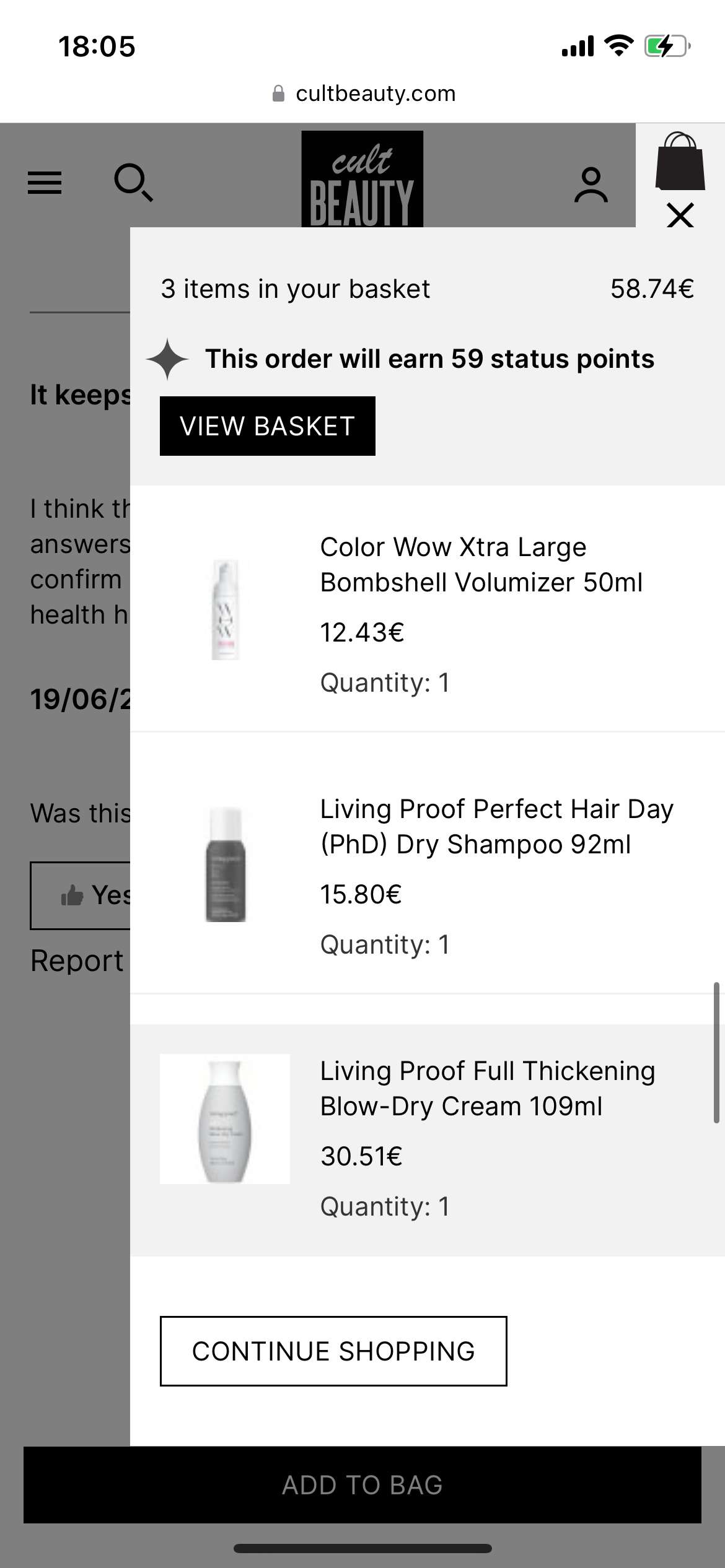Open Color Wow Bombshell Volumizer item

pyautogui.click(x=481, y=564)
